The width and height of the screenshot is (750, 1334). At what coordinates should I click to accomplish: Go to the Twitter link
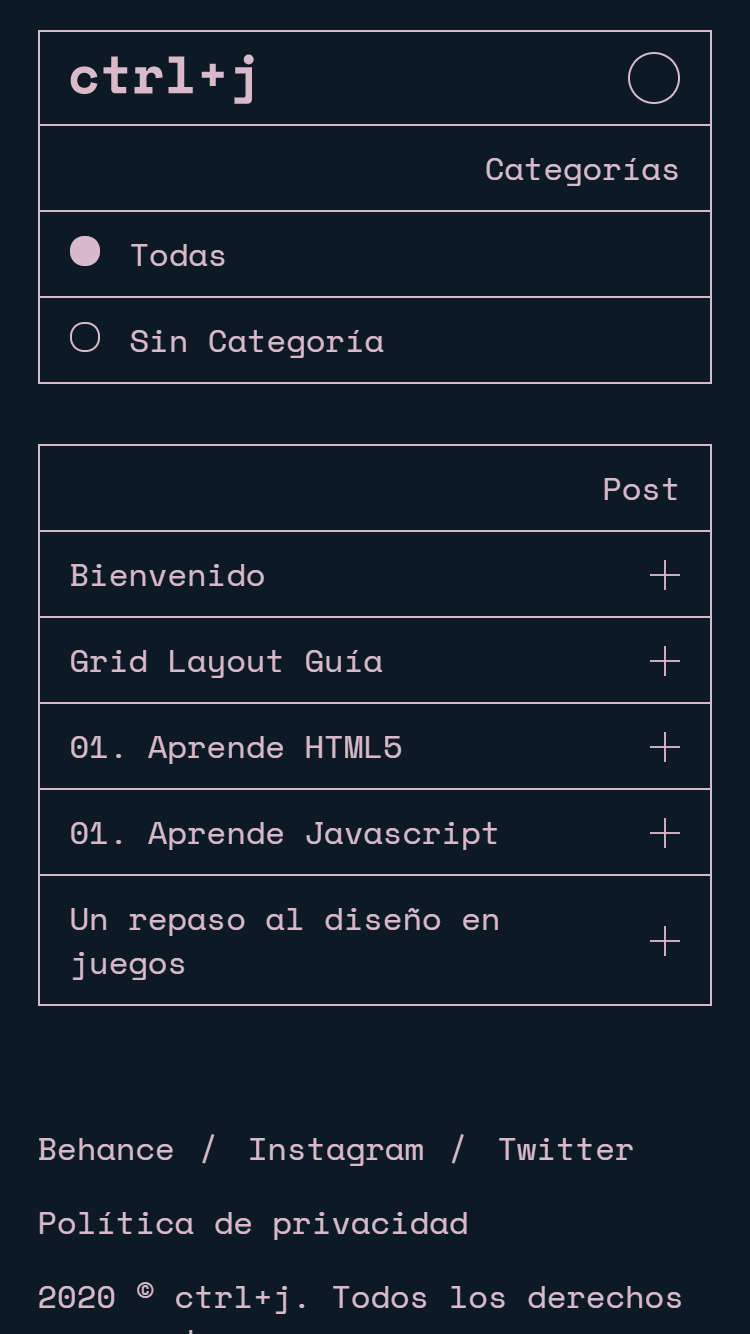pyautogui.click(x=566, y=1149)
